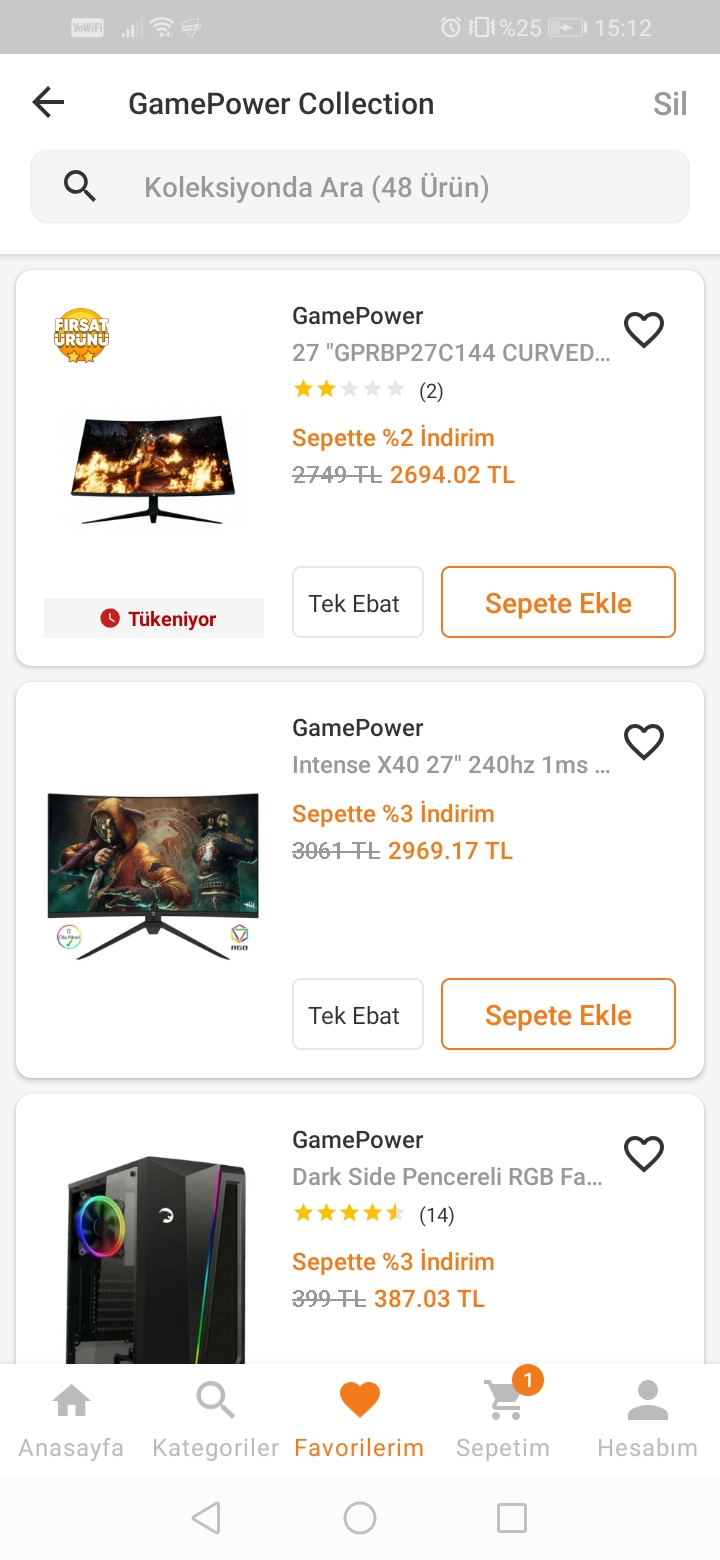The width and height of the screenshot is (720, 1560).
Task: Select Tek Ebat for GPRBP27C144 monitor
Action: pyautogui.click(x=357, y=603)
